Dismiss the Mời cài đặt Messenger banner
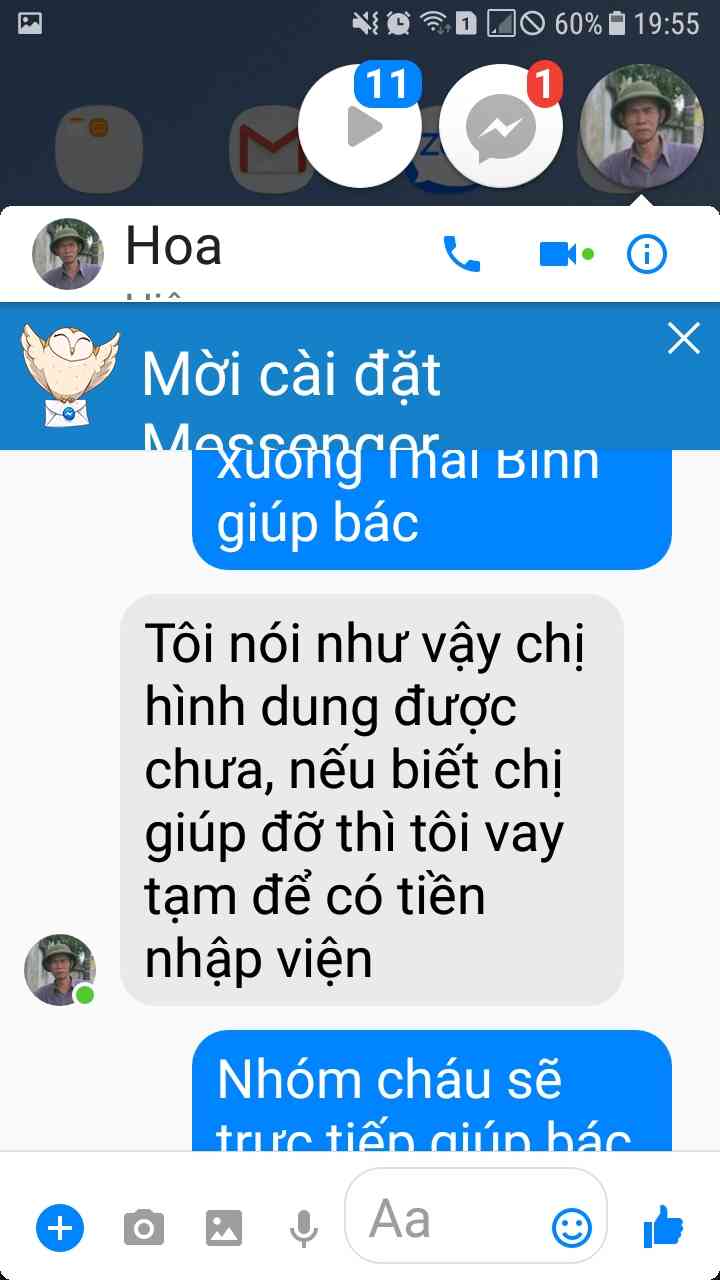 (684, 339)
